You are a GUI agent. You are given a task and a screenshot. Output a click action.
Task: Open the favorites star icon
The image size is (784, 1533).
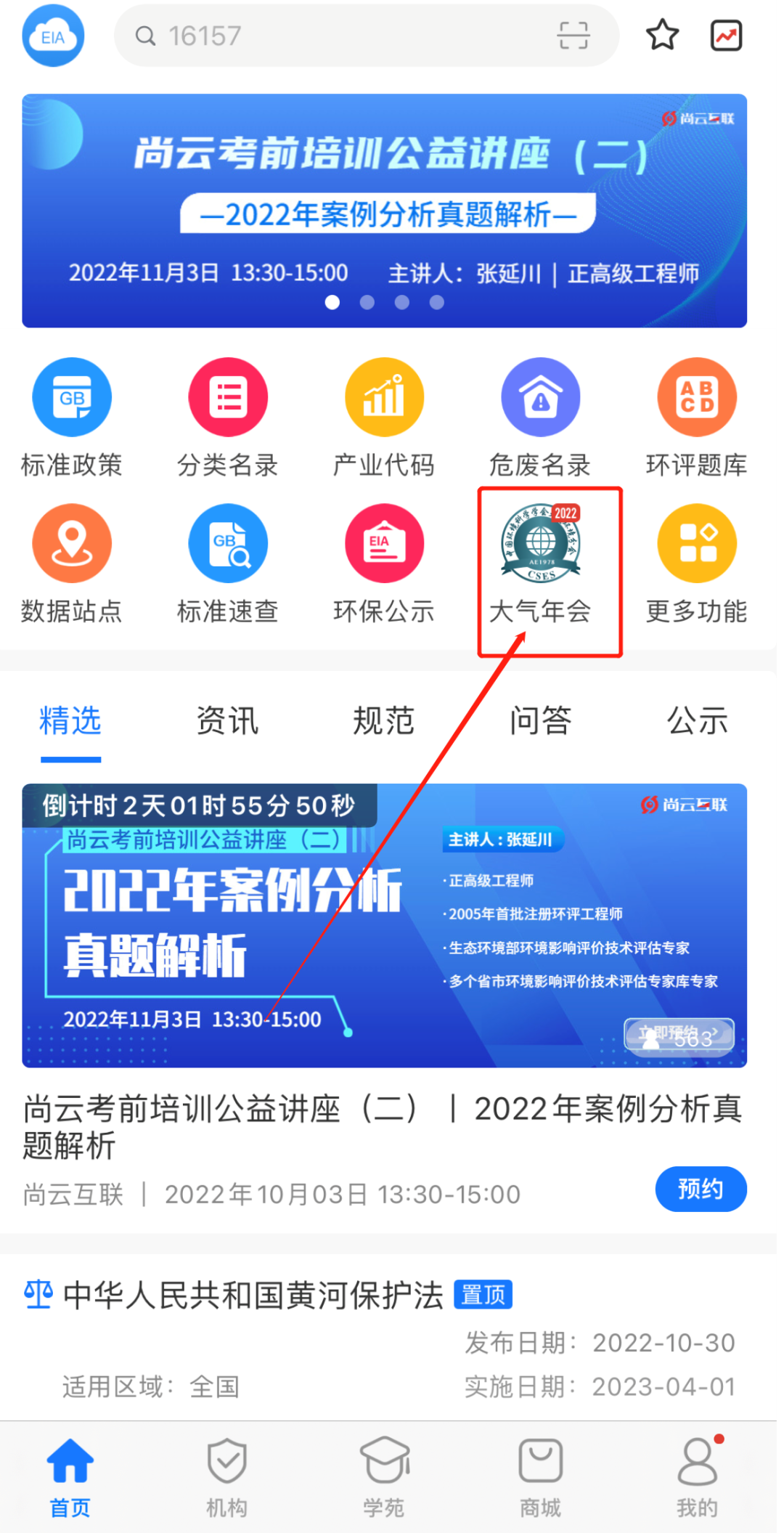coord(662,36)
